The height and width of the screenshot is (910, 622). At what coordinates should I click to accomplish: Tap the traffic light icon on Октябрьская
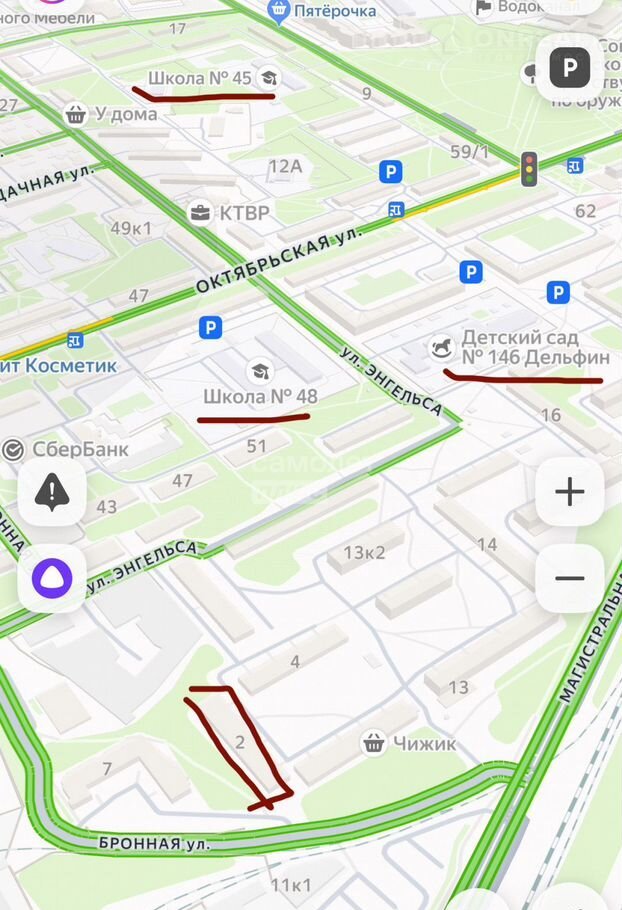click(529, 167)
